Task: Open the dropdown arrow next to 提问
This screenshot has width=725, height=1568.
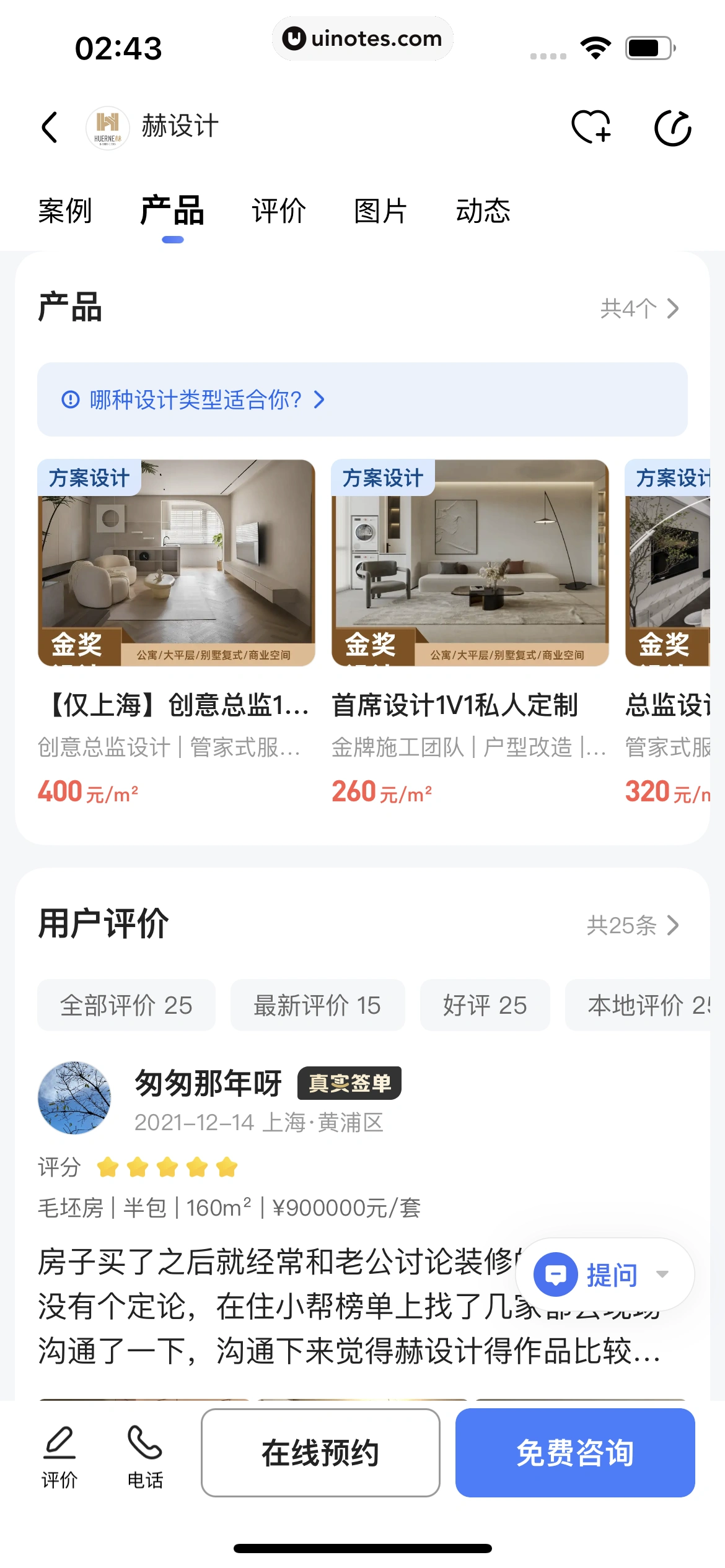Action: (x=664, y=1274)
